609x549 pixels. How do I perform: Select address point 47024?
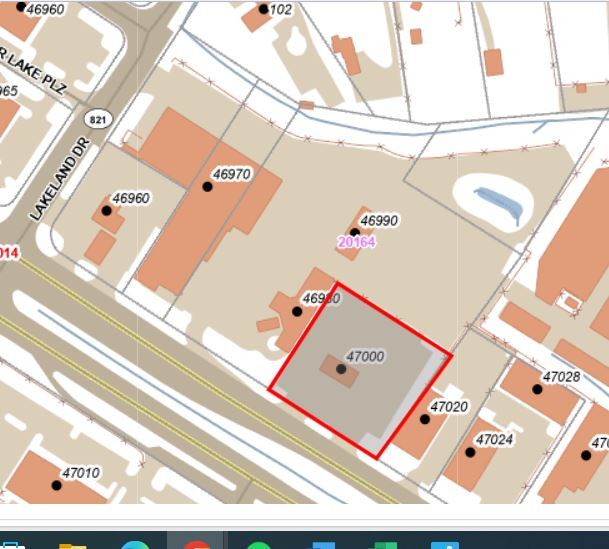tap(470, 452)
